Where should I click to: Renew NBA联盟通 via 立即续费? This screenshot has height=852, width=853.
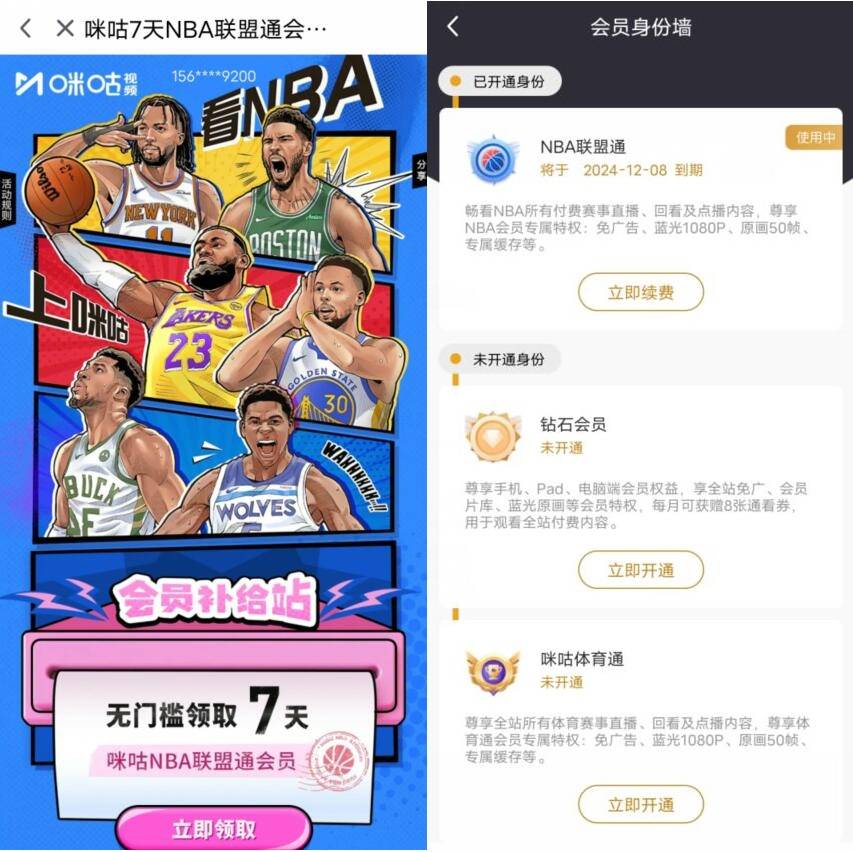point(640,293)
